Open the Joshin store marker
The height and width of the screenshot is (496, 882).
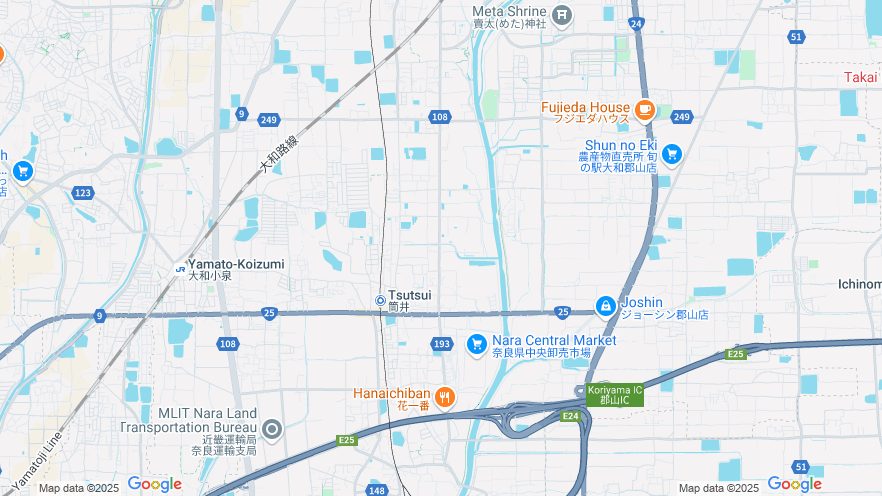[605, 306]
